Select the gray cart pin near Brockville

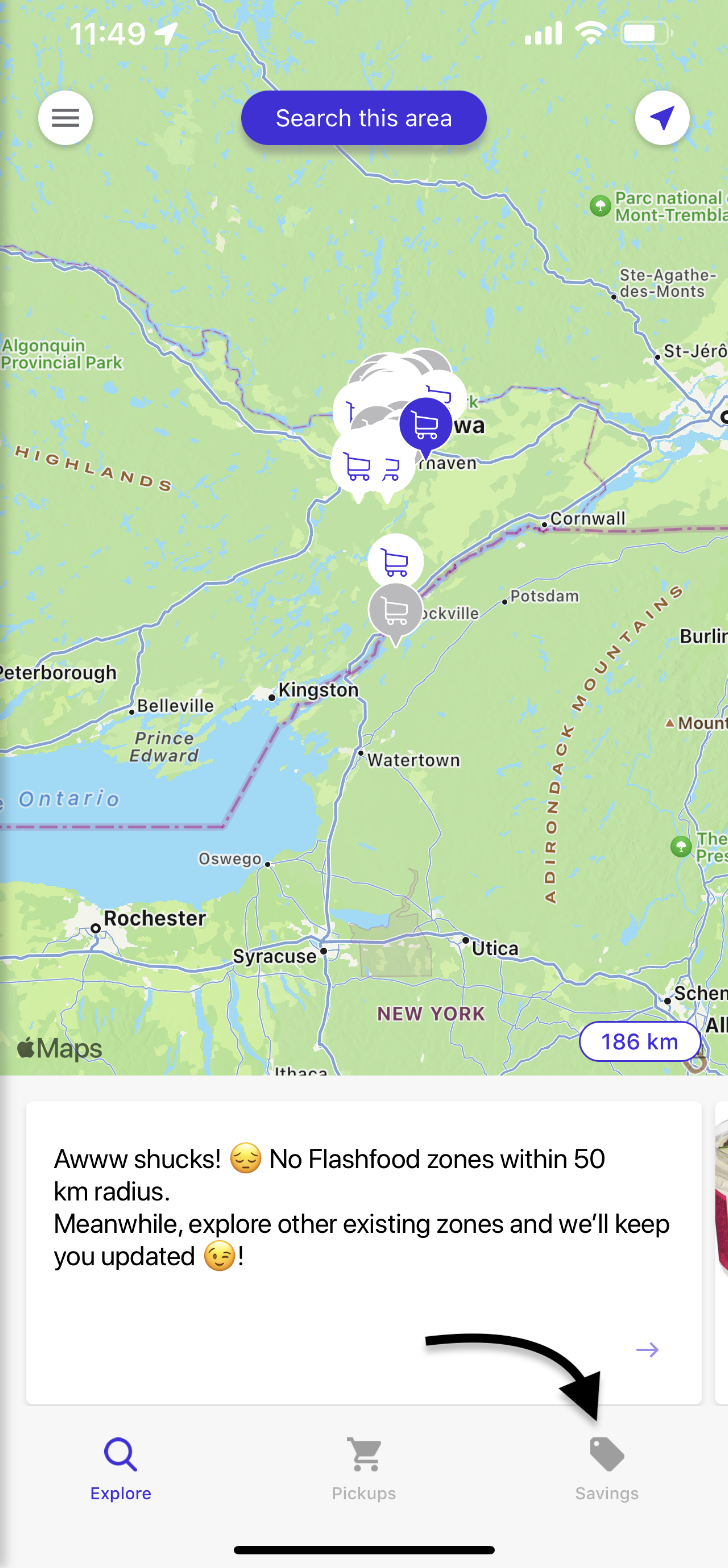click(x=396, y=609)
